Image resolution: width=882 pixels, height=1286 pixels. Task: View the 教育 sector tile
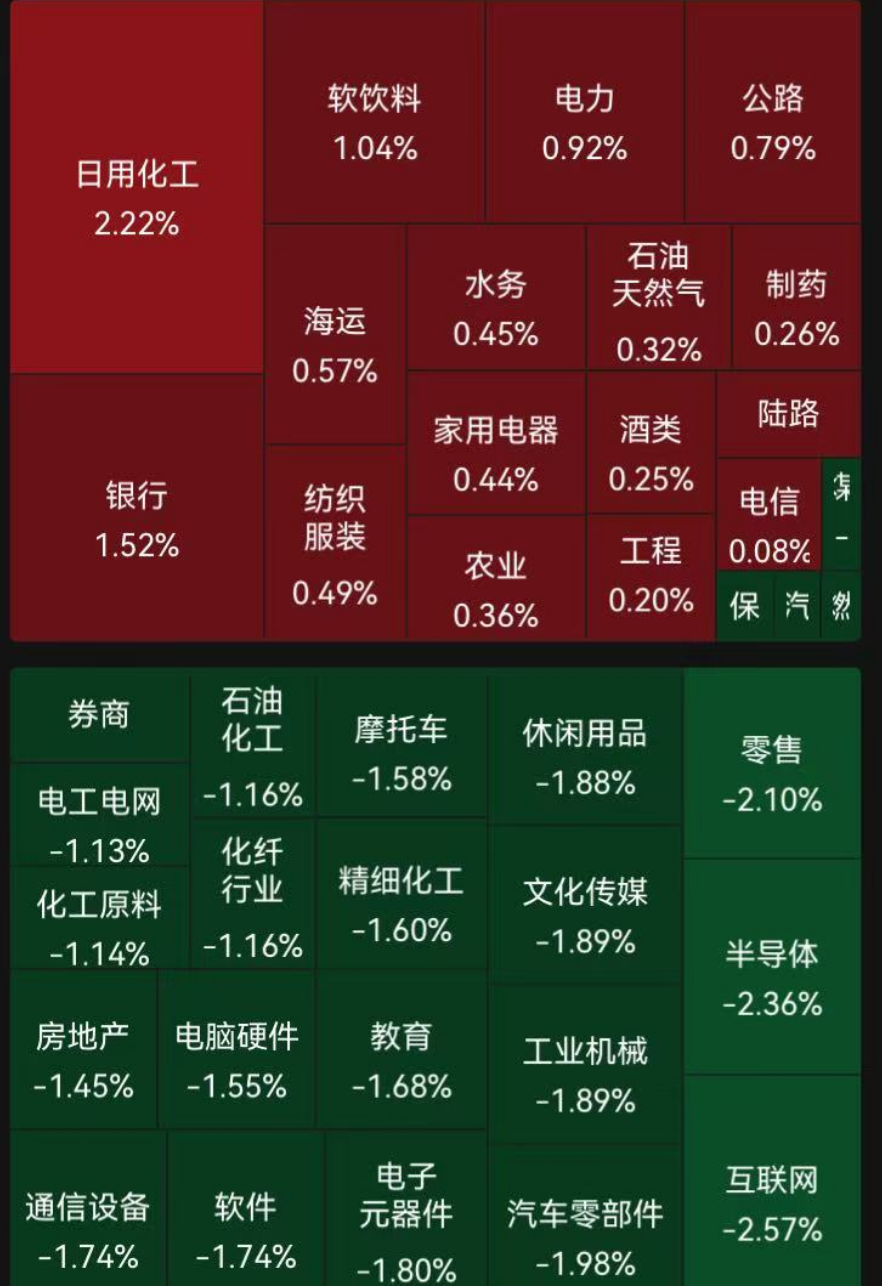click(x=401, y=1059)
